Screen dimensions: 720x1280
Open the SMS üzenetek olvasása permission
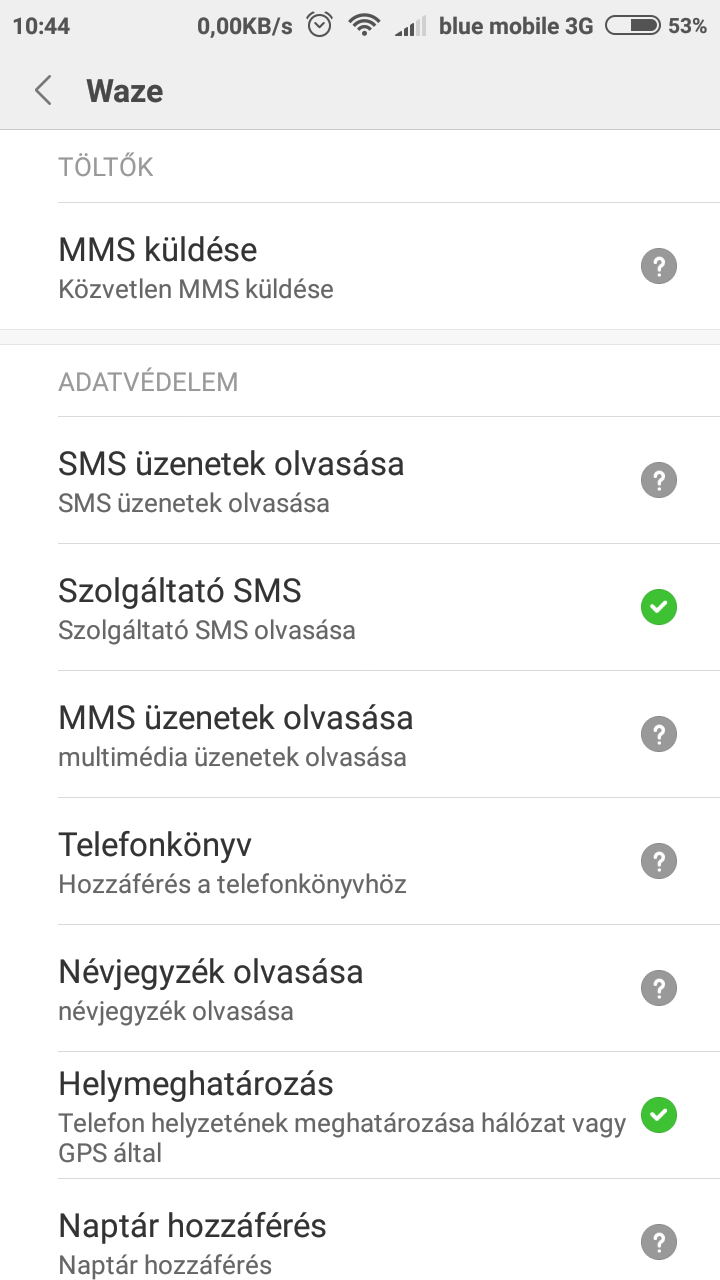coord(360,481)
